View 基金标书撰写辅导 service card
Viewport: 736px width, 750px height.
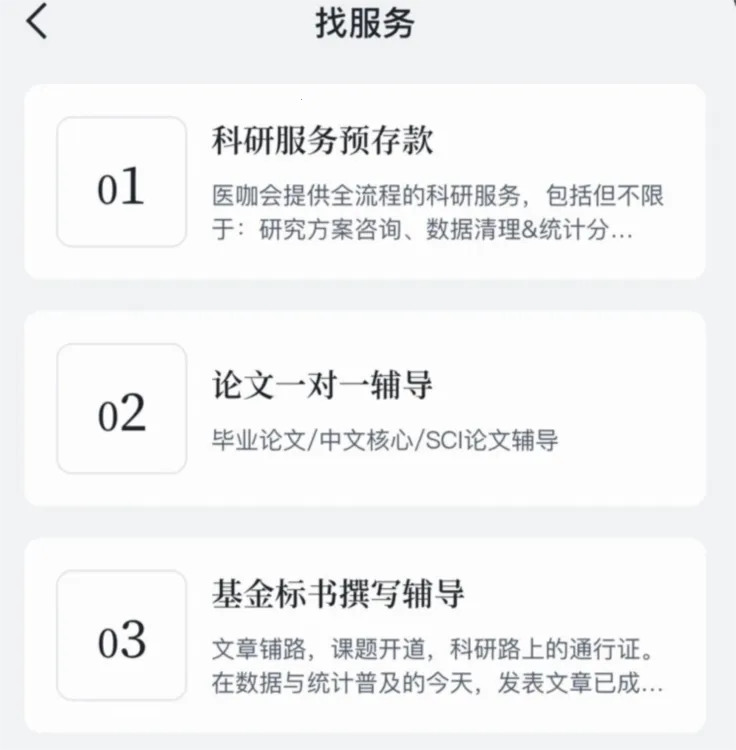pos(365,635)
